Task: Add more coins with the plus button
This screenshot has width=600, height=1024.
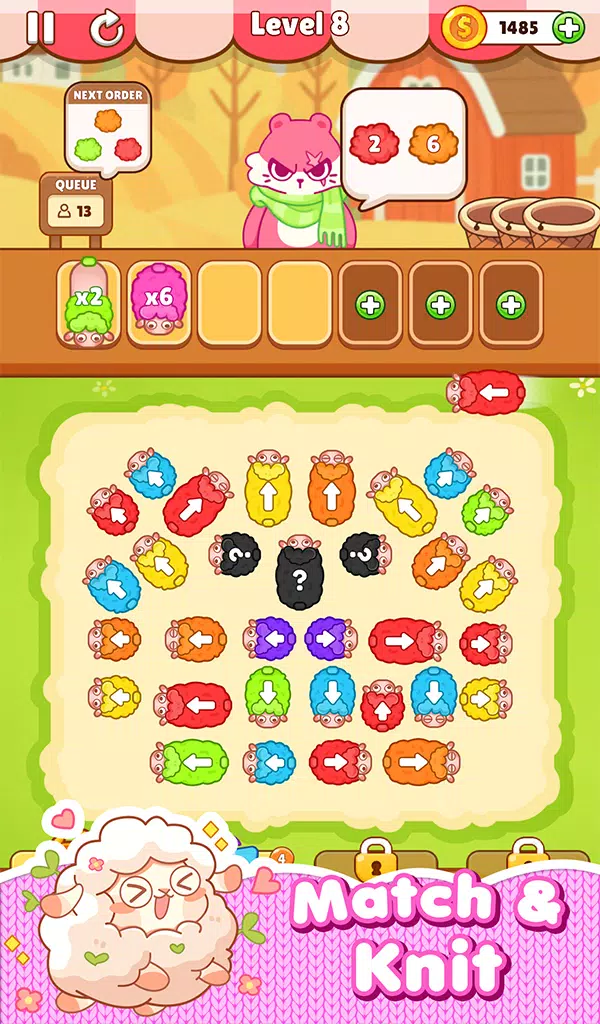Action: point(568,28)
